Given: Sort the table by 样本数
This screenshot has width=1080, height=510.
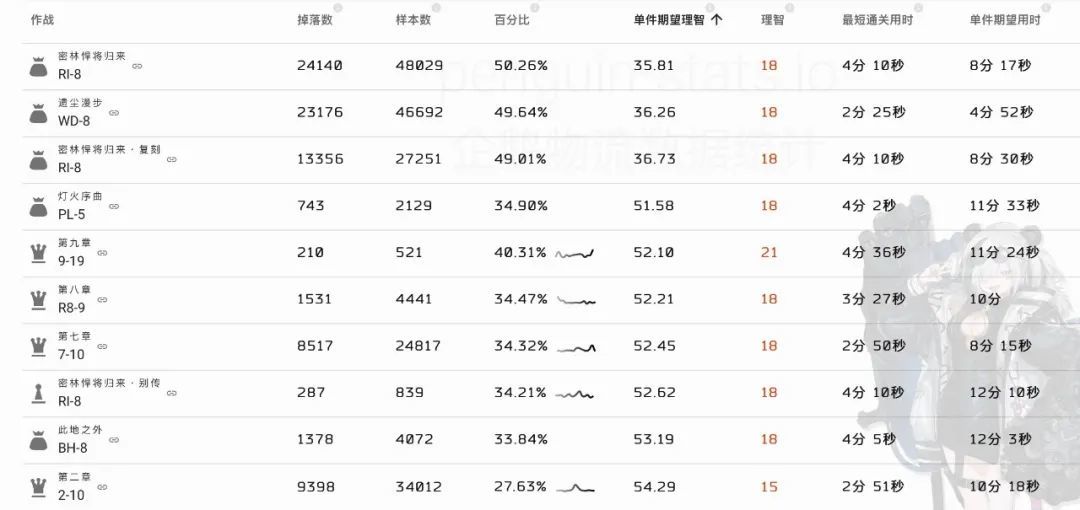Looking at the screenshot, I should pos(413,20).
